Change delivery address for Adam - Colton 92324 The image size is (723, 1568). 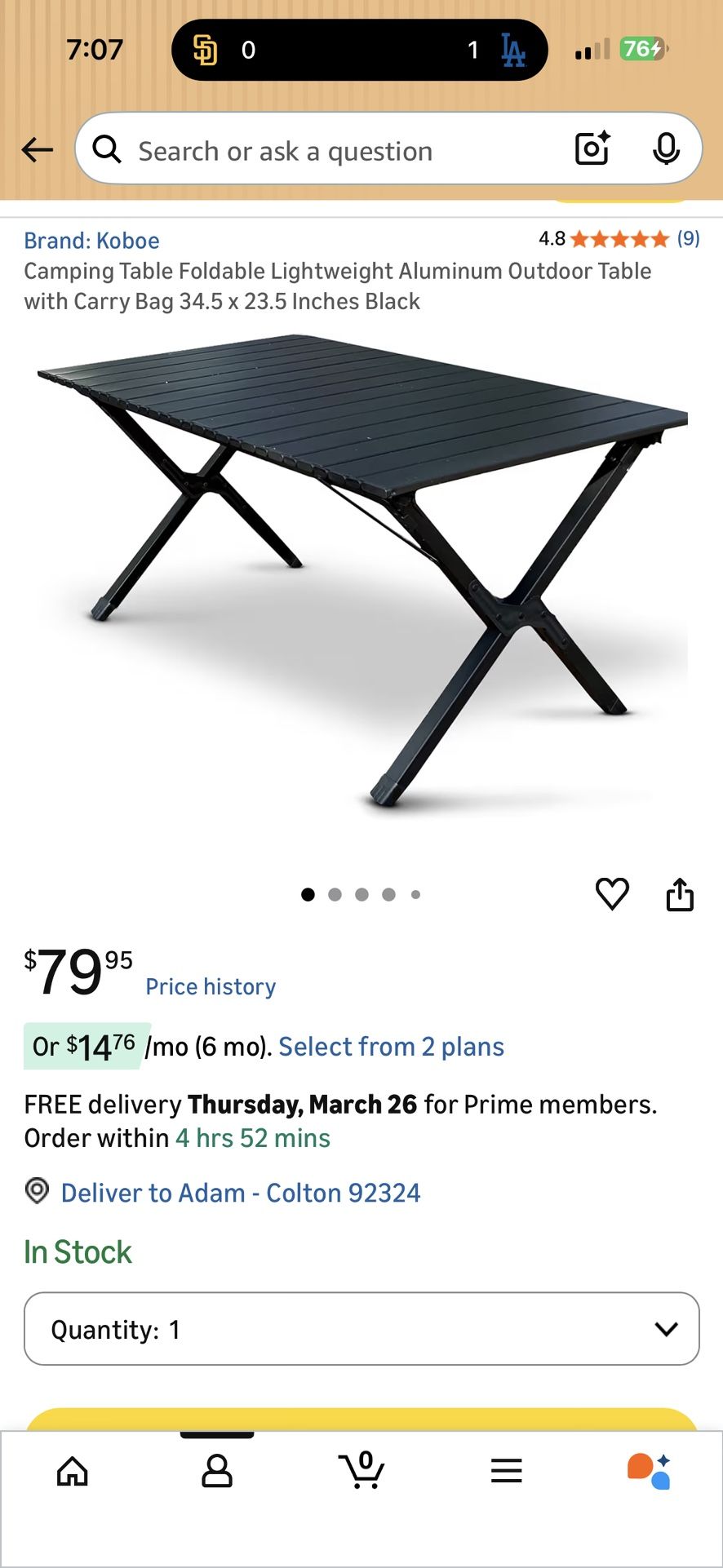(240, 1193)
